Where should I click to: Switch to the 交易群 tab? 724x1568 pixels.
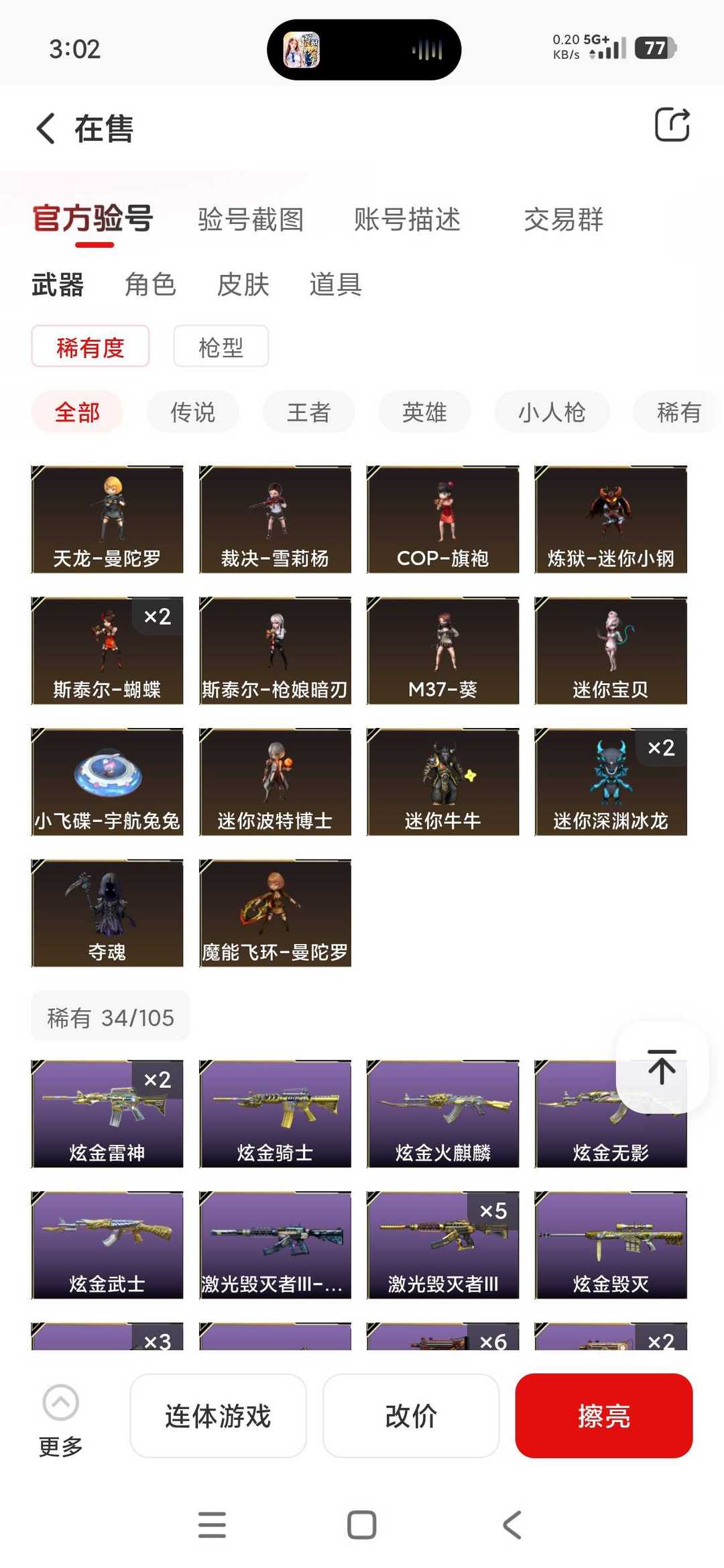[563, 219]
